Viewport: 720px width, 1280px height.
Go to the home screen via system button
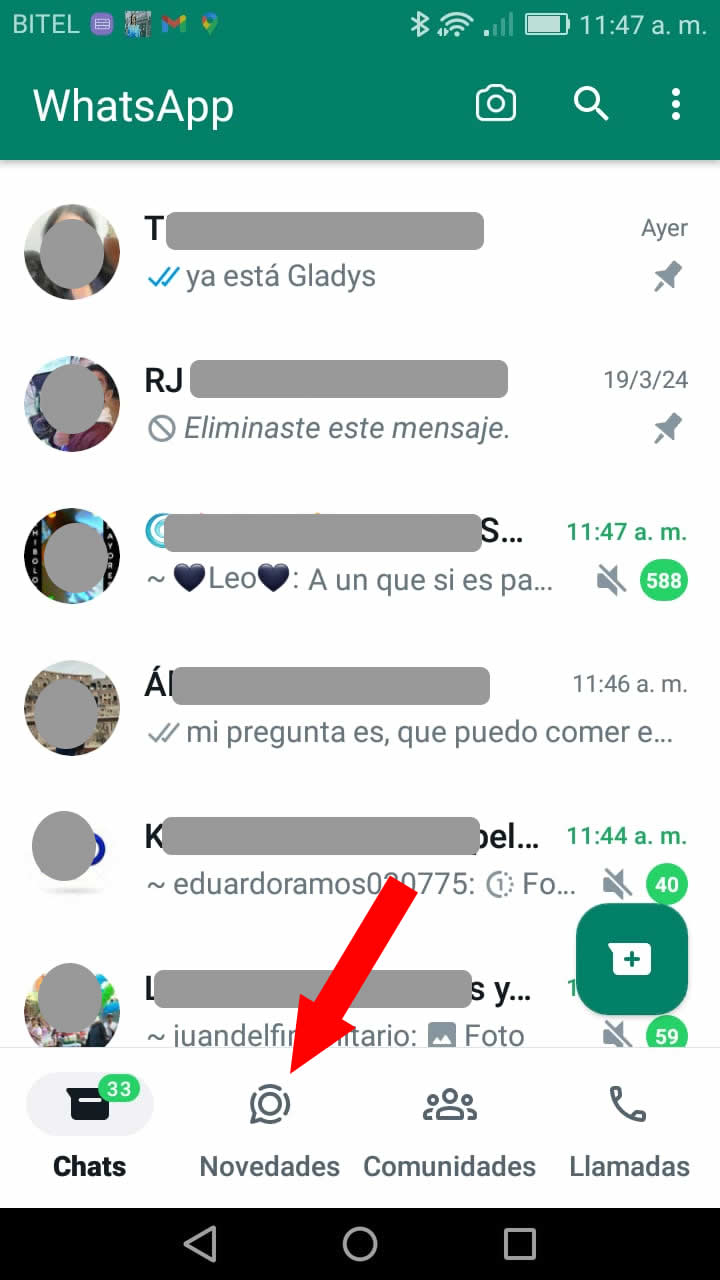click(360, 1244)
